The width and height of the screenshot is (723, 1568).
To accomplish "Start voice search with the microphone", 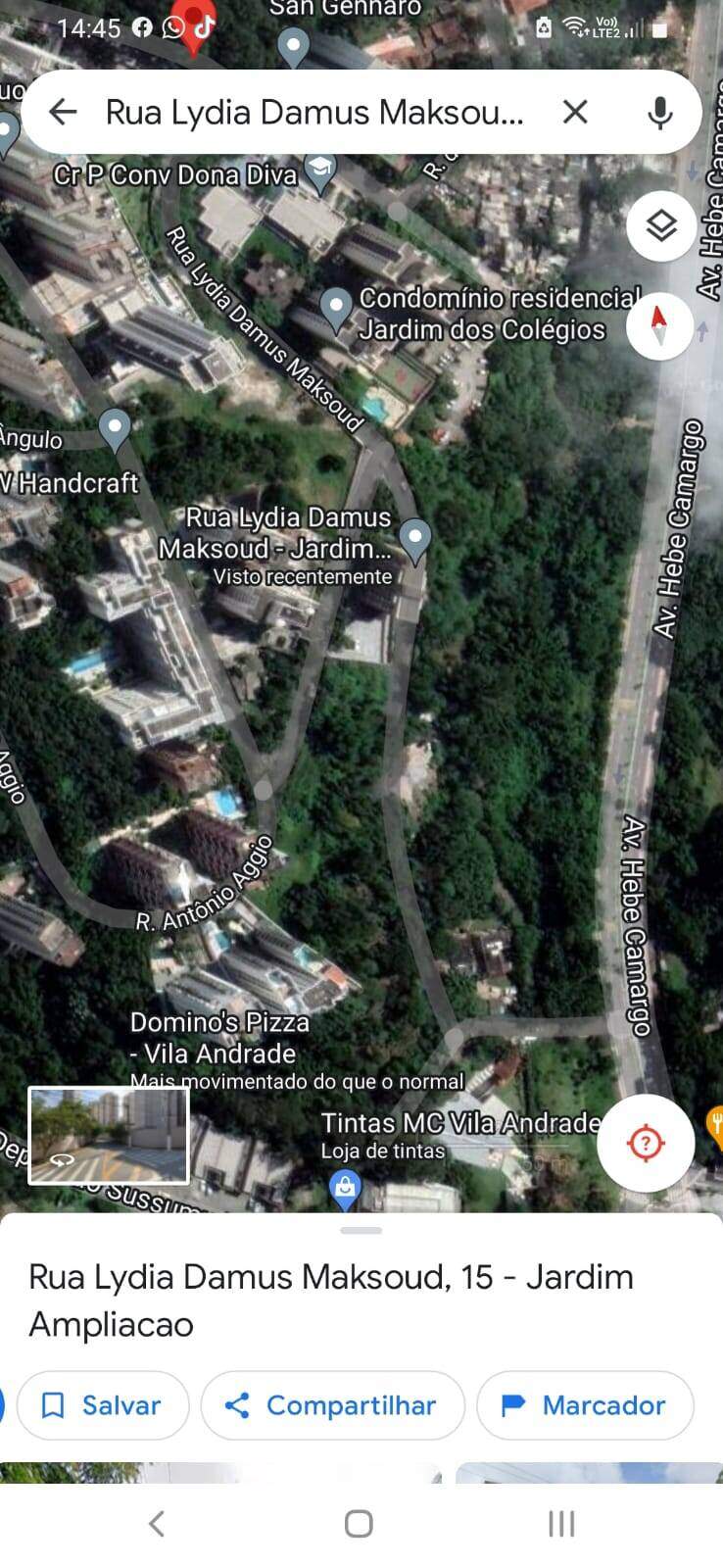I will coord(660,113).
